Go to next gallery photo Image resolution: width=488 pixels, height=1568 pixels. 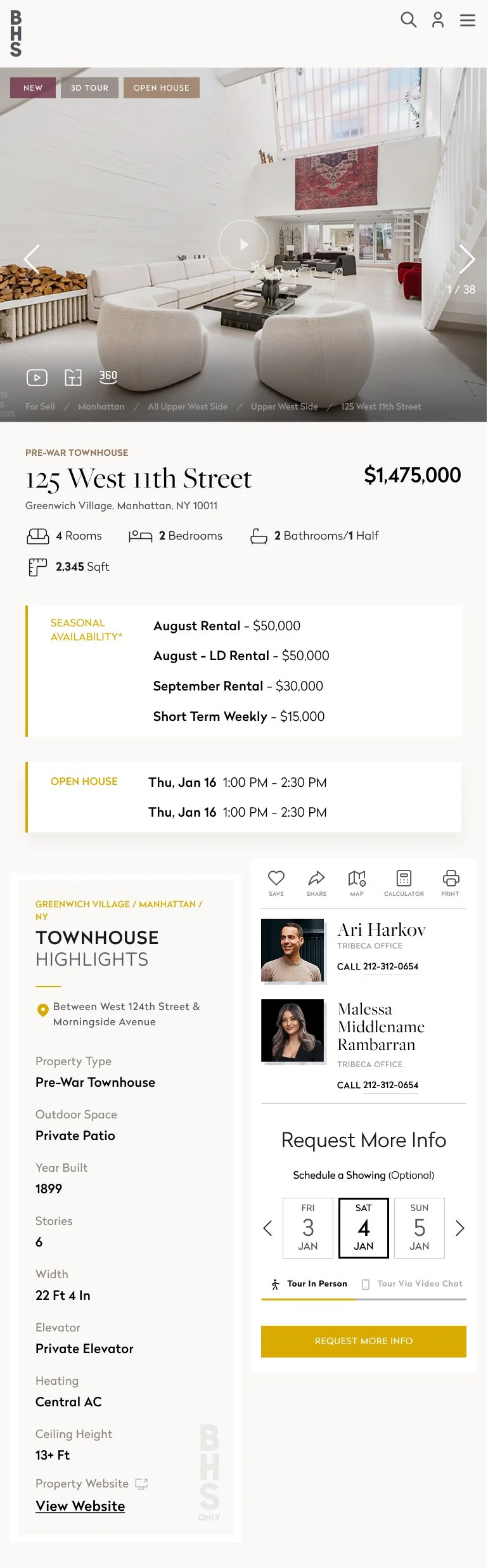[467, 259]
